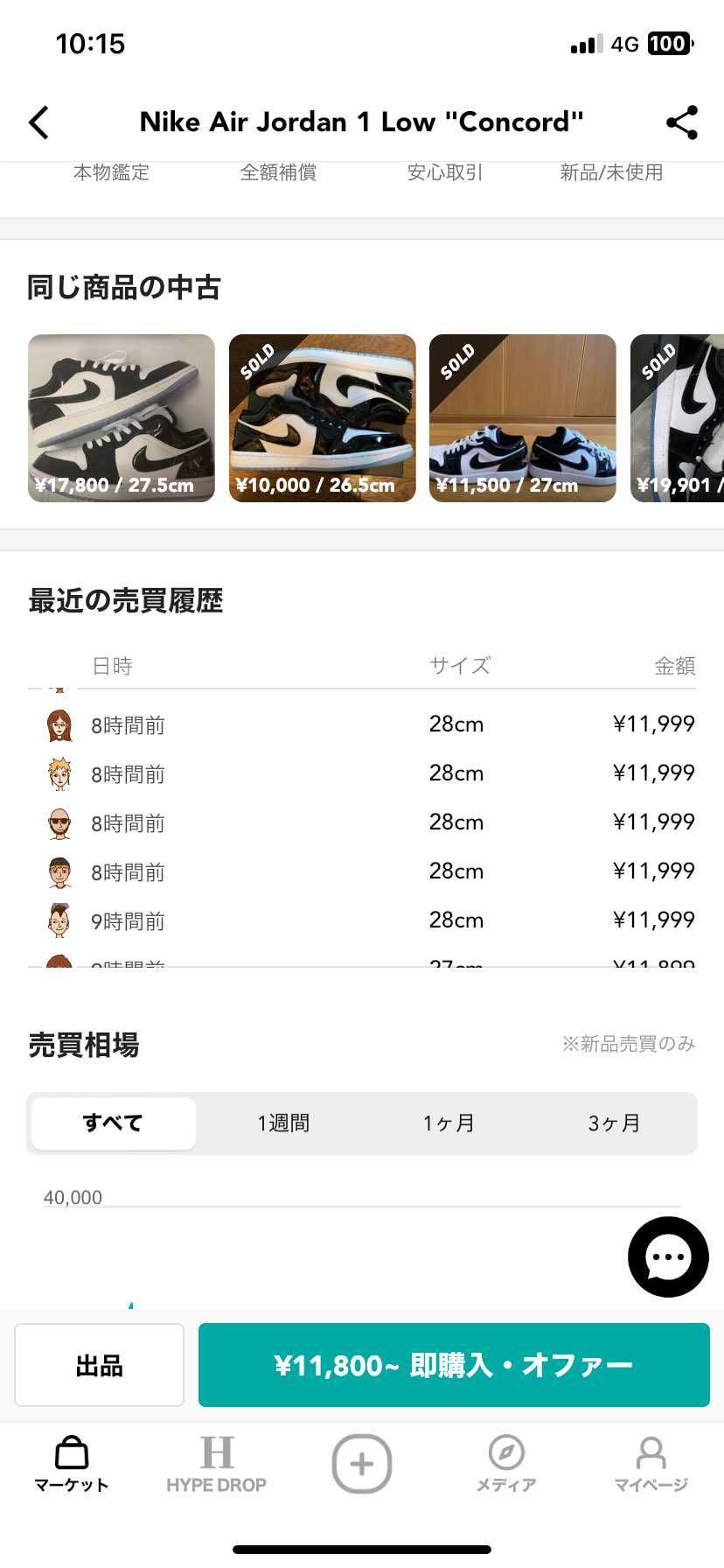
Task: Enable the 3ヶ月 chart range
Action: (614, 1123)
